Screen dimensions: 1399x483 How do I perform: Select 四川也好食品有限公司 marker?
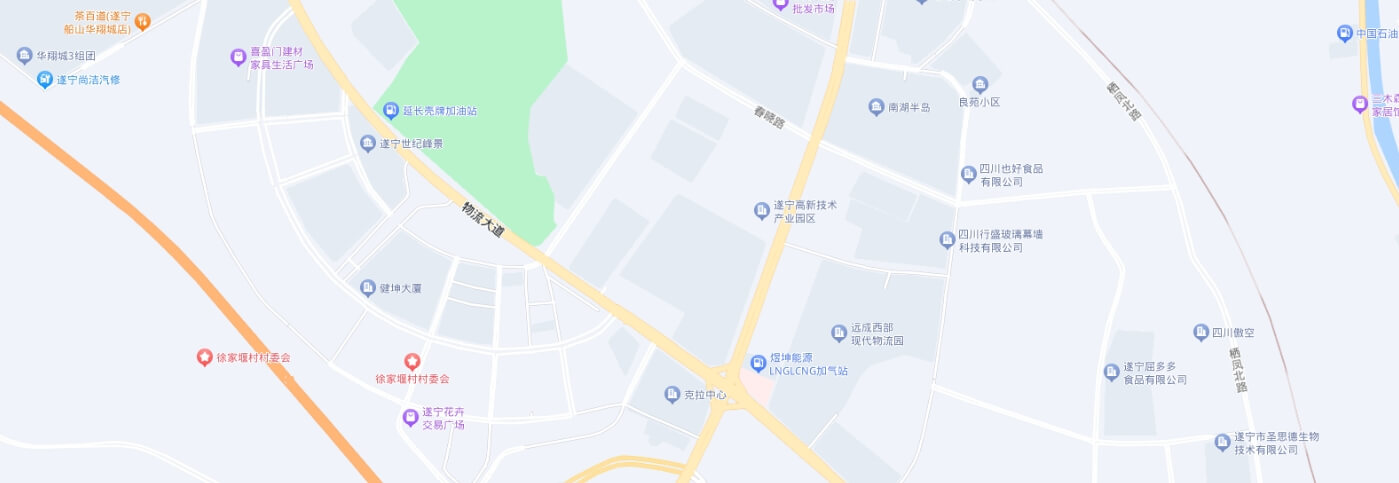click(968, 175)
